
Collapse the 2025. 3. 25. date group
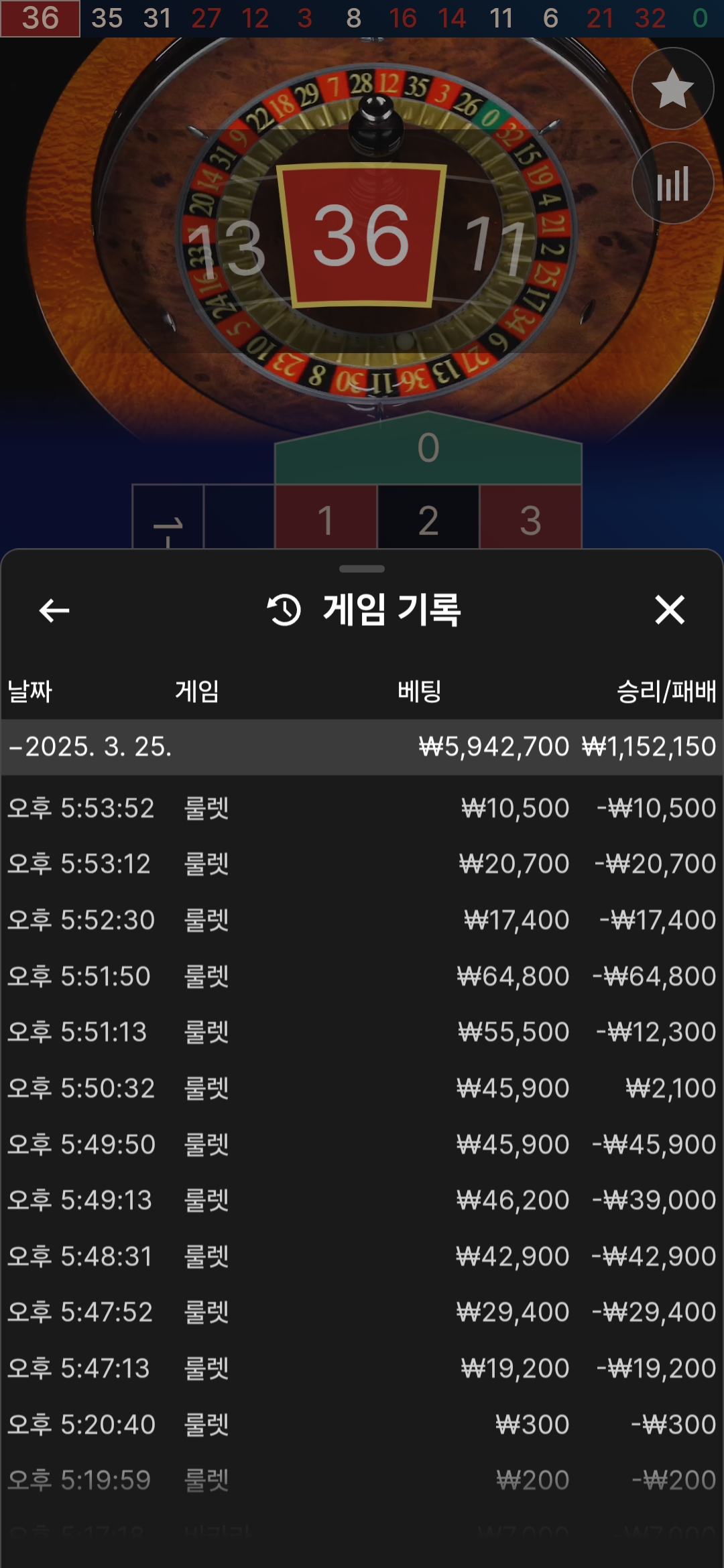[90, 746]
